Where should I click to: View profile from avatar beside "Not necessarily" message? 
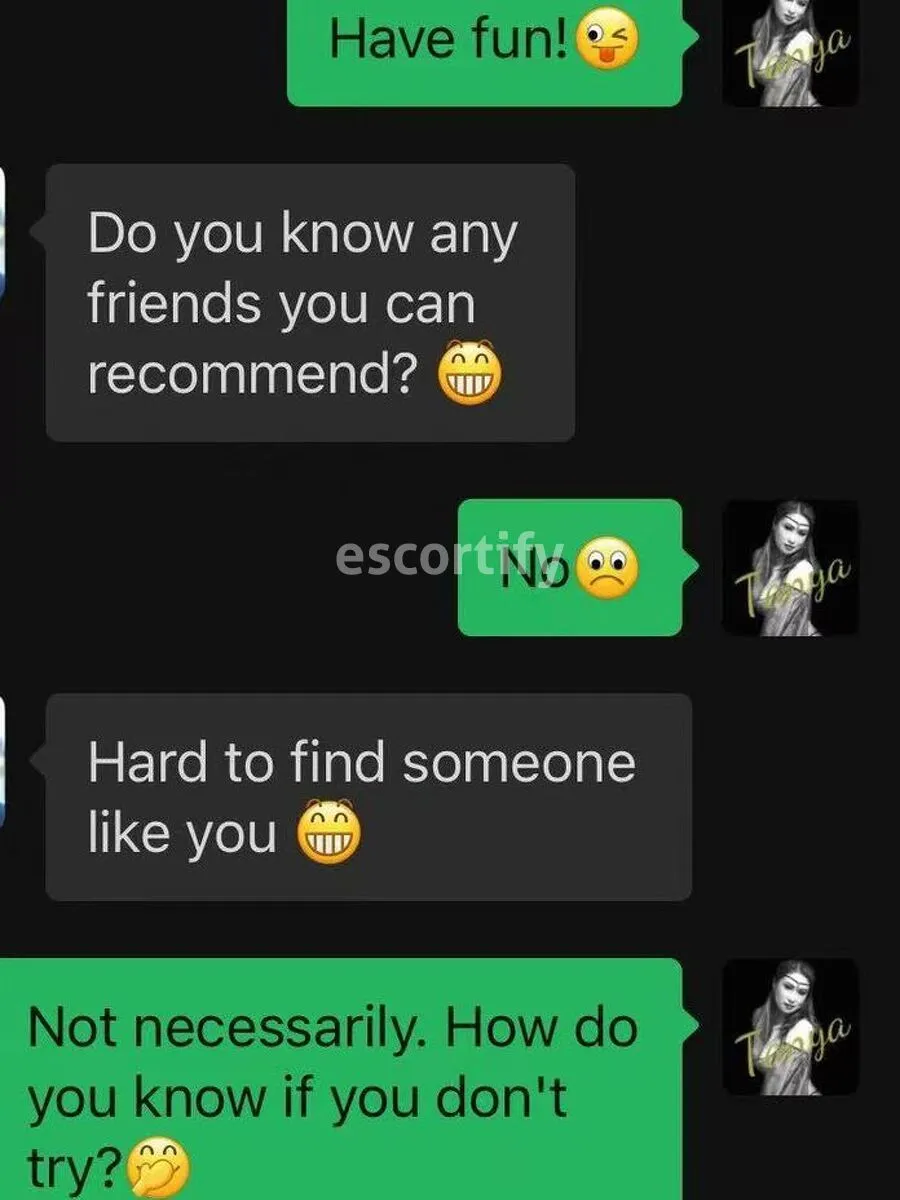(790, 1027)
